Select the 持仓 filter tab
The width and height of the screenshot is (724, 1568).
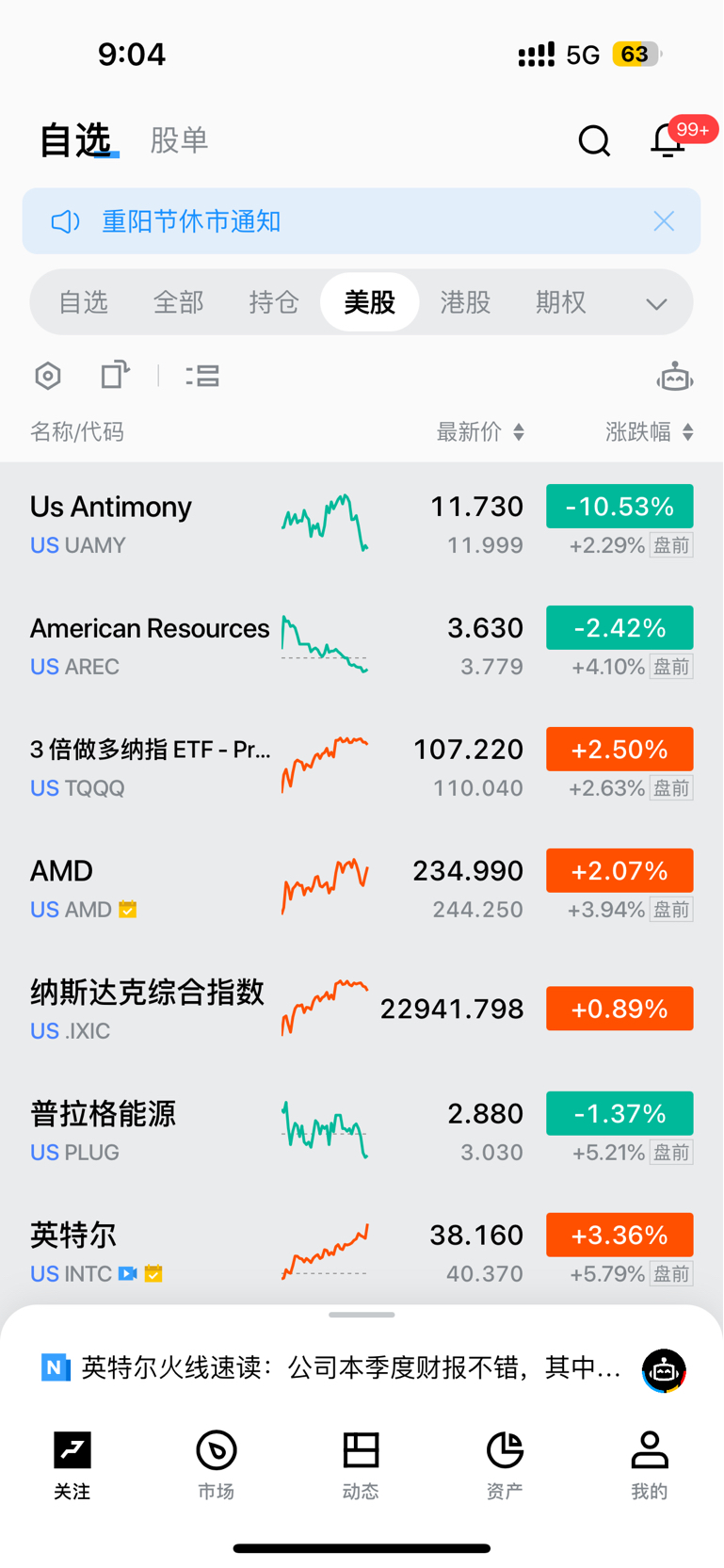(x=274, y=302)
